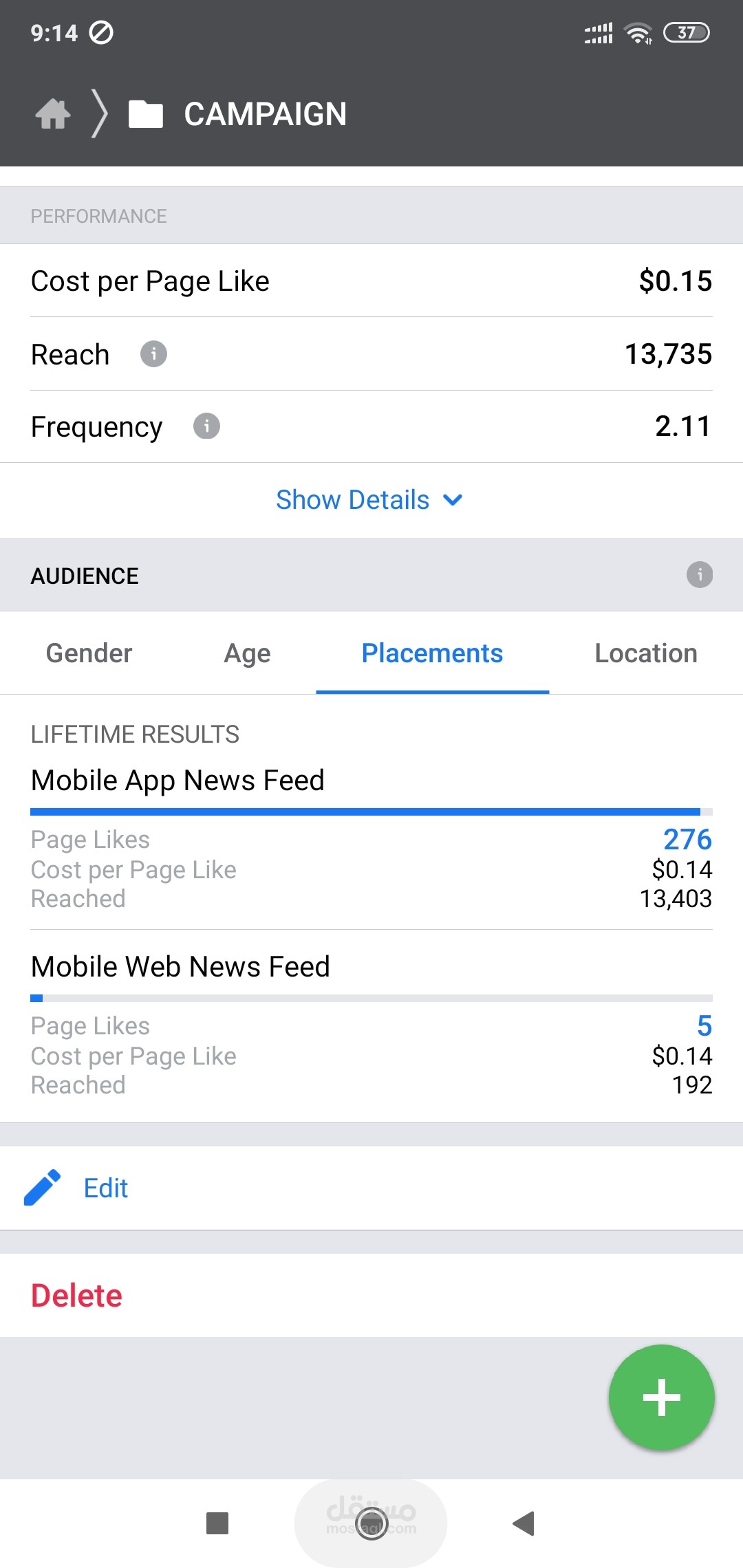
Task: Open the Campaign folder breadcrumb
Action: 237,114
